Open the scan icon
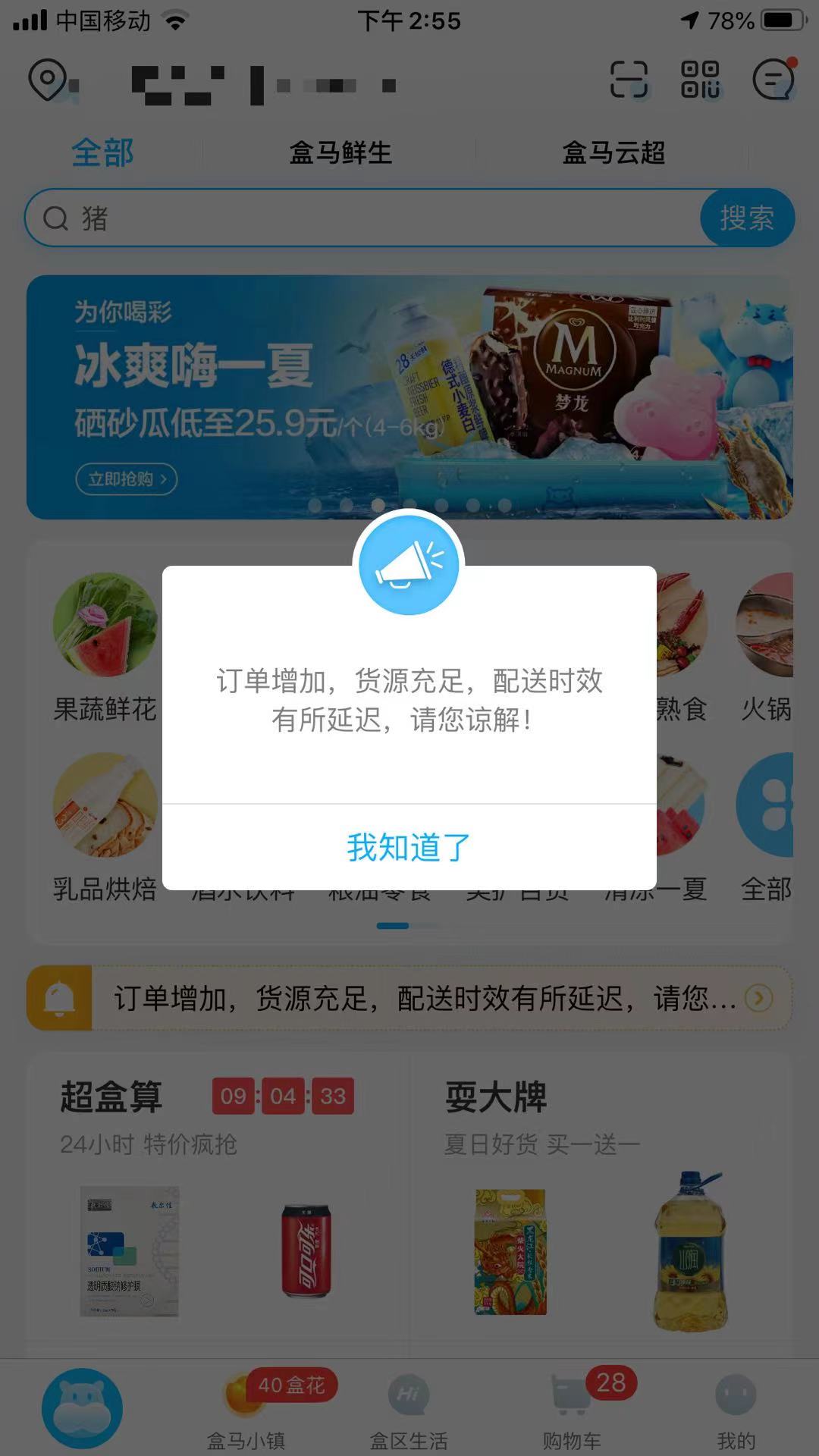 point(629,80)
